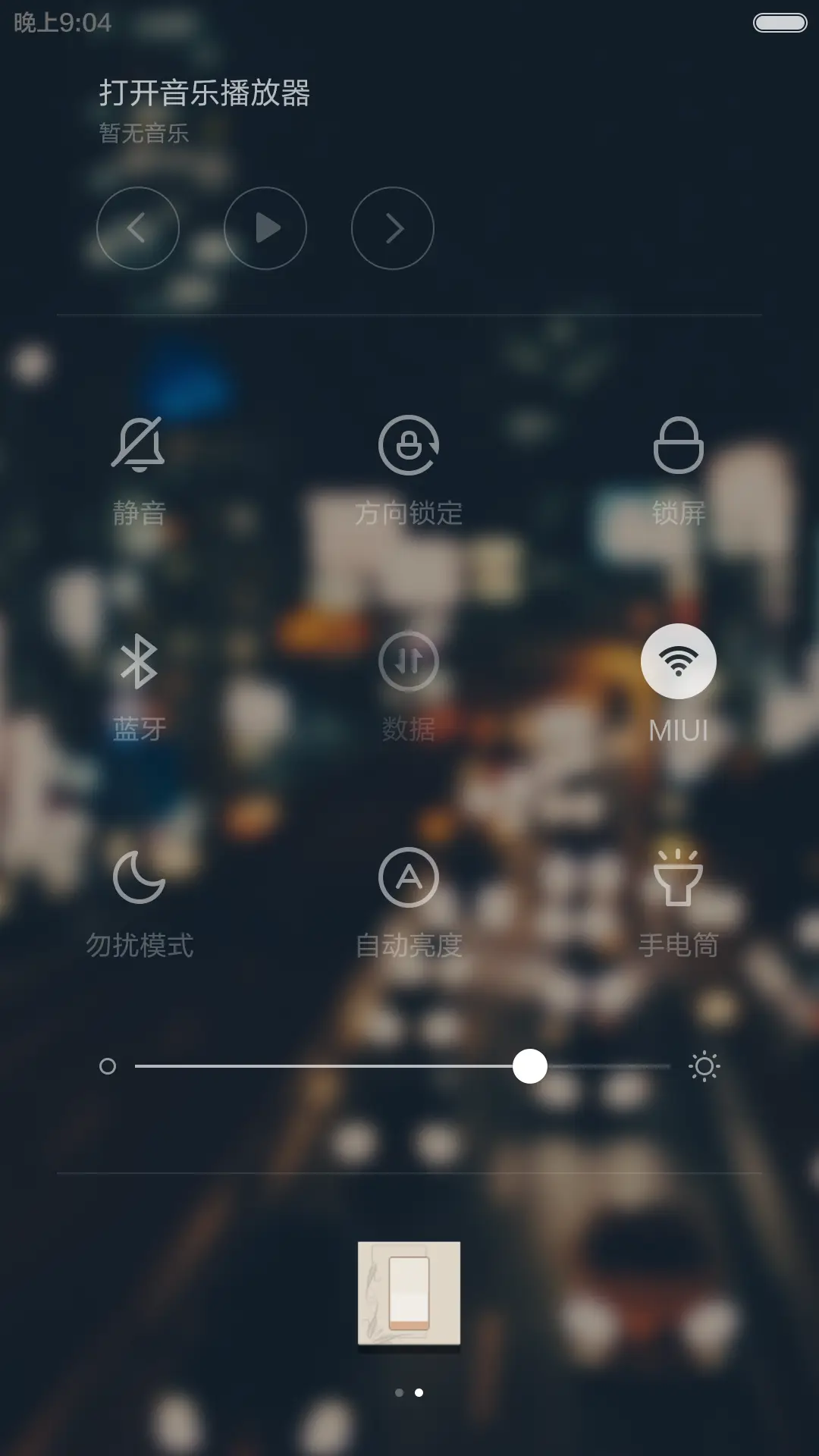Skip to next track
The image size is (819, 1456).
[393, 228]
